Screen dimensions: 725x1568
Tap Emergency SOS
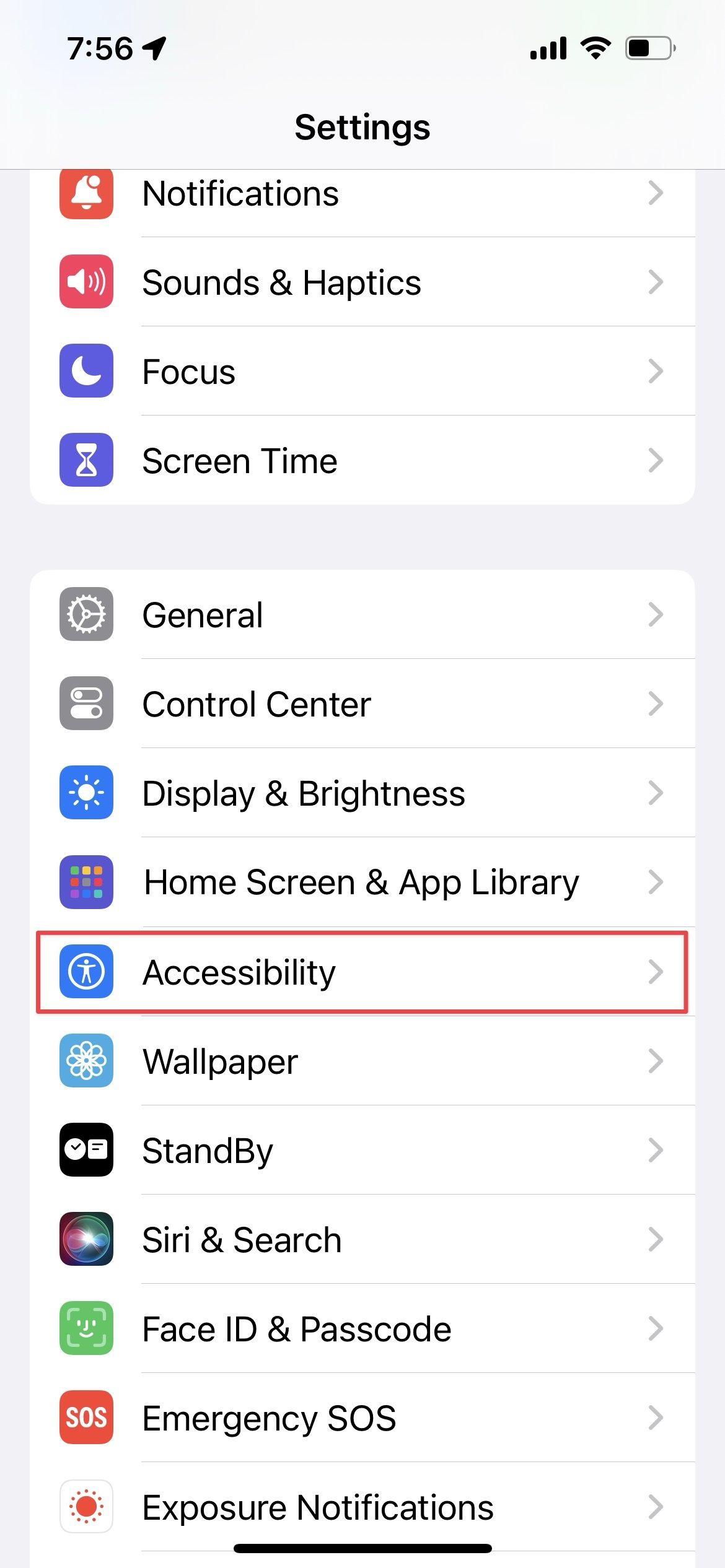(x=362, y=1418)
